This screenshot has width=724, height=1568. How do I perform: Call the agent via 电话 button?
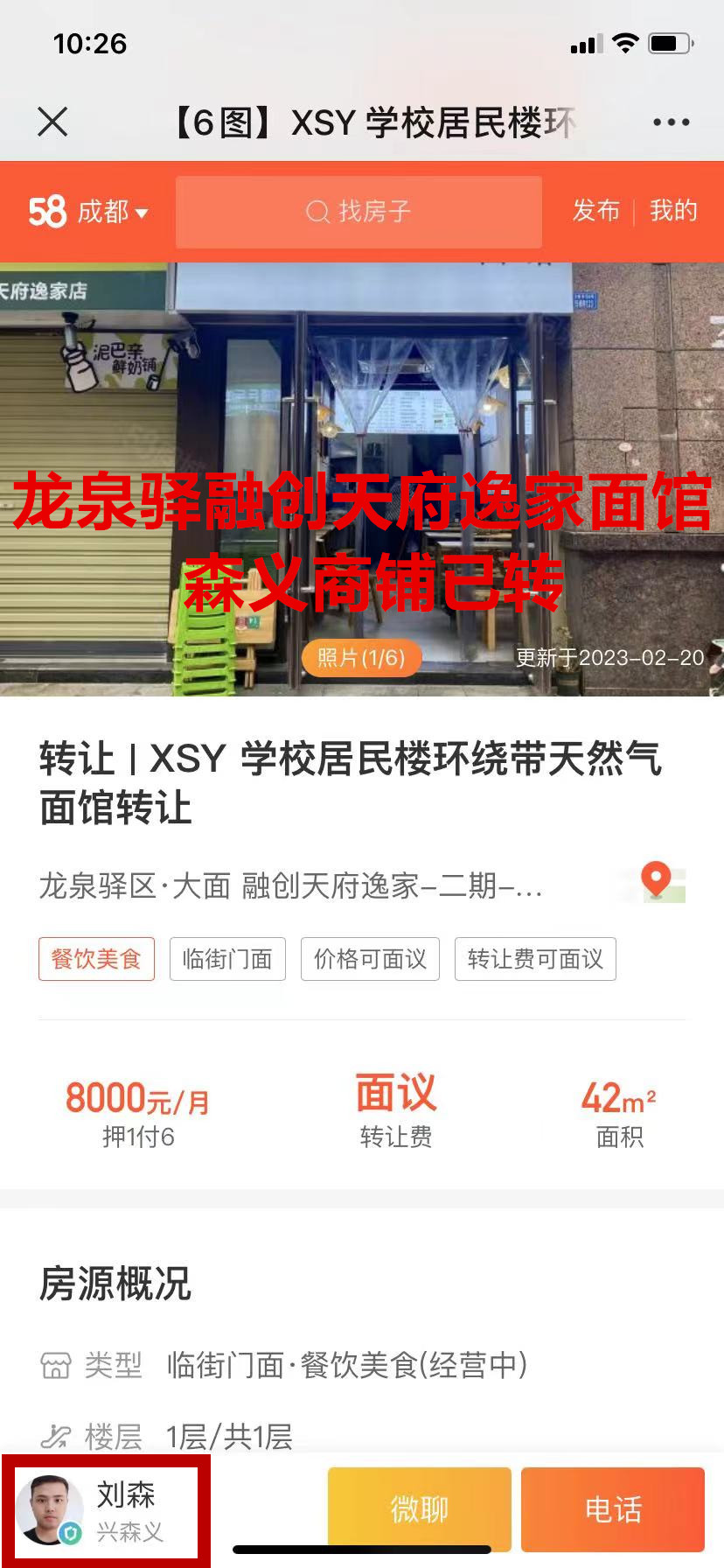tap(612, 1508)
